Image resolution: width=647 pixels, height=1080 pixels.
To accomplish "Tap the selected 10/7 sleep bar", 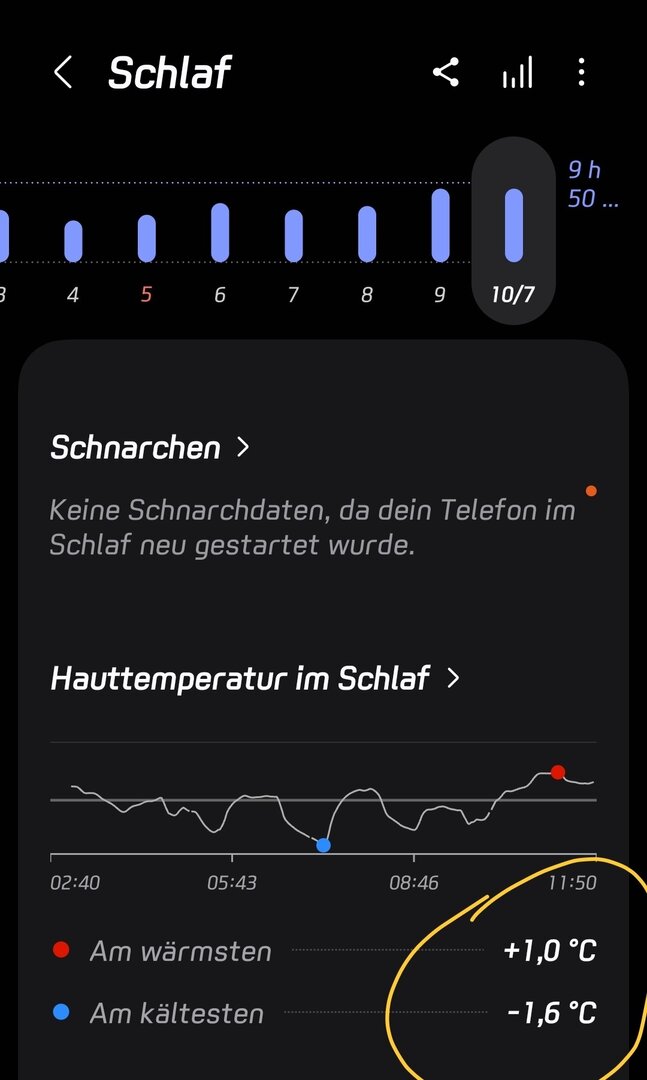I will pyautogui.click(x=513, y=226).
